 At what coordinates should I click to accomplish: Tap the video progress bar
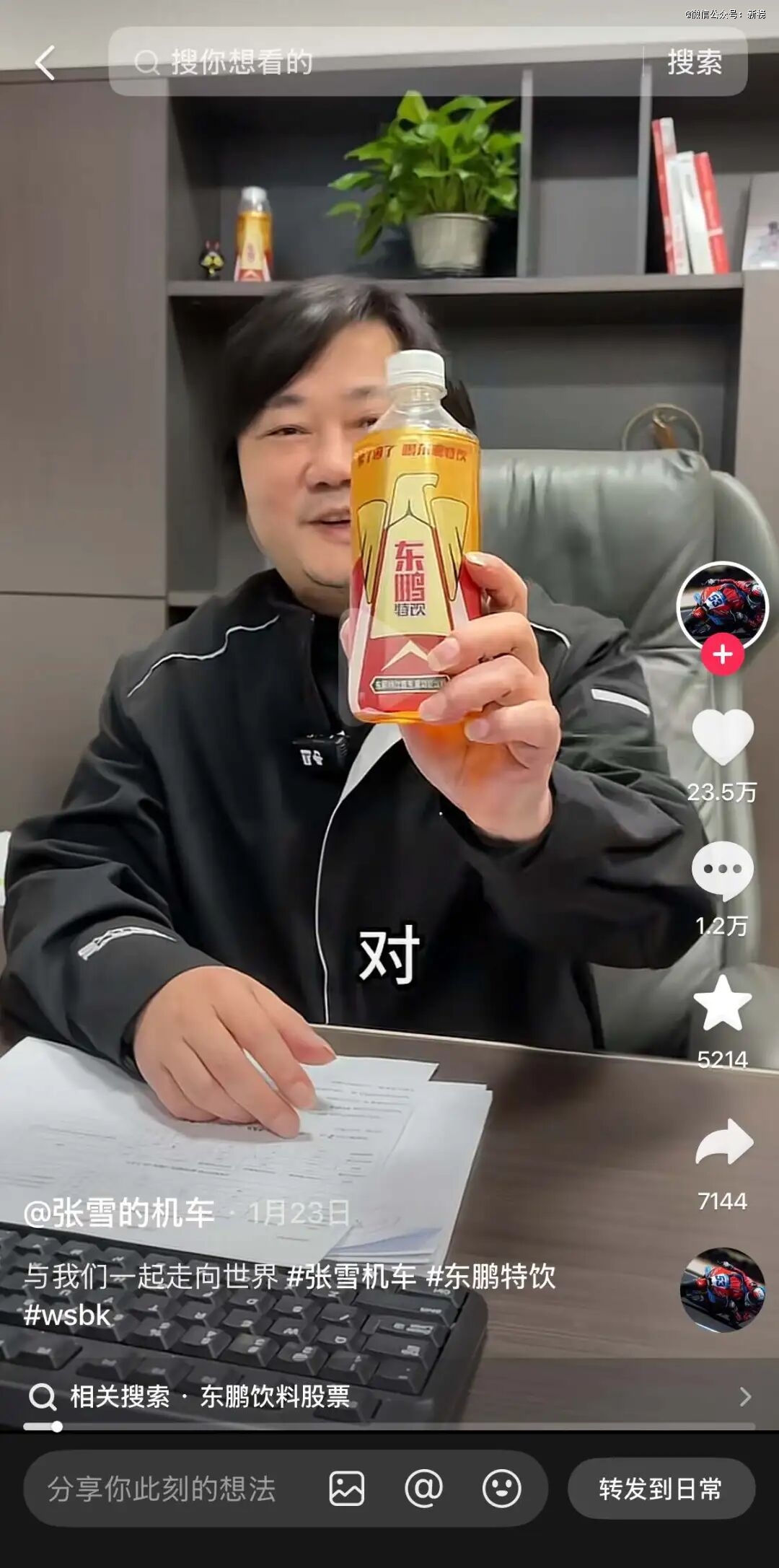coord(389,1426)
